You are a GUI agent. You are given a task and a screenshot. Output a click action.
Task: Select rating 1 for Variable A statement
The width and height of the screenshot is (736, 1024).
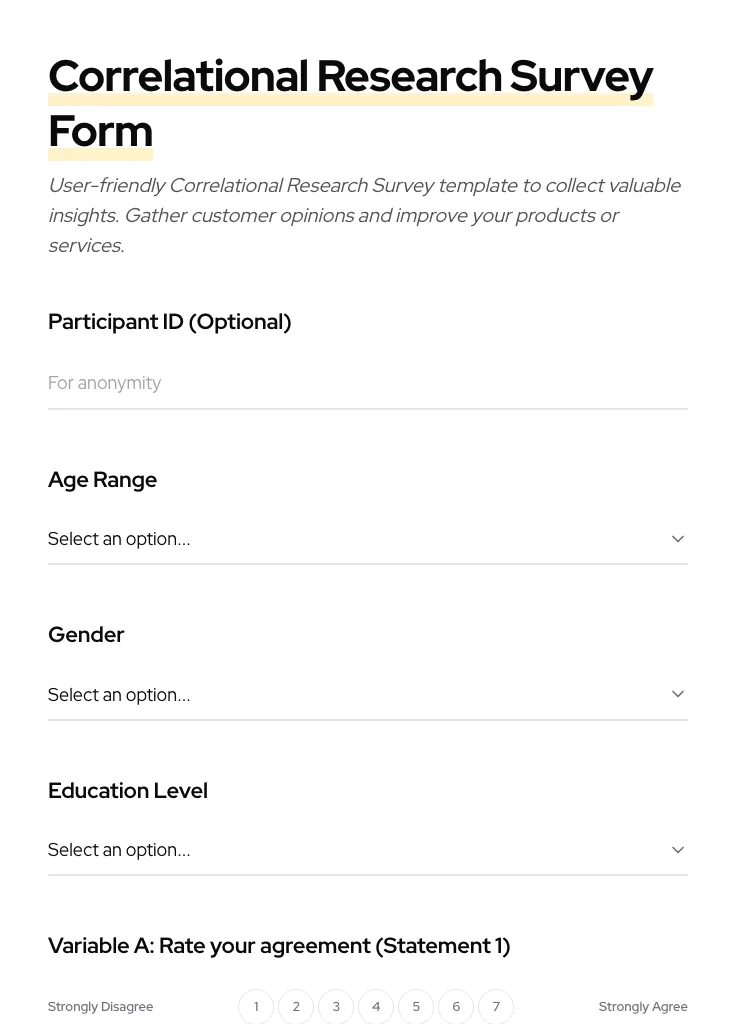coord(256,1006)
